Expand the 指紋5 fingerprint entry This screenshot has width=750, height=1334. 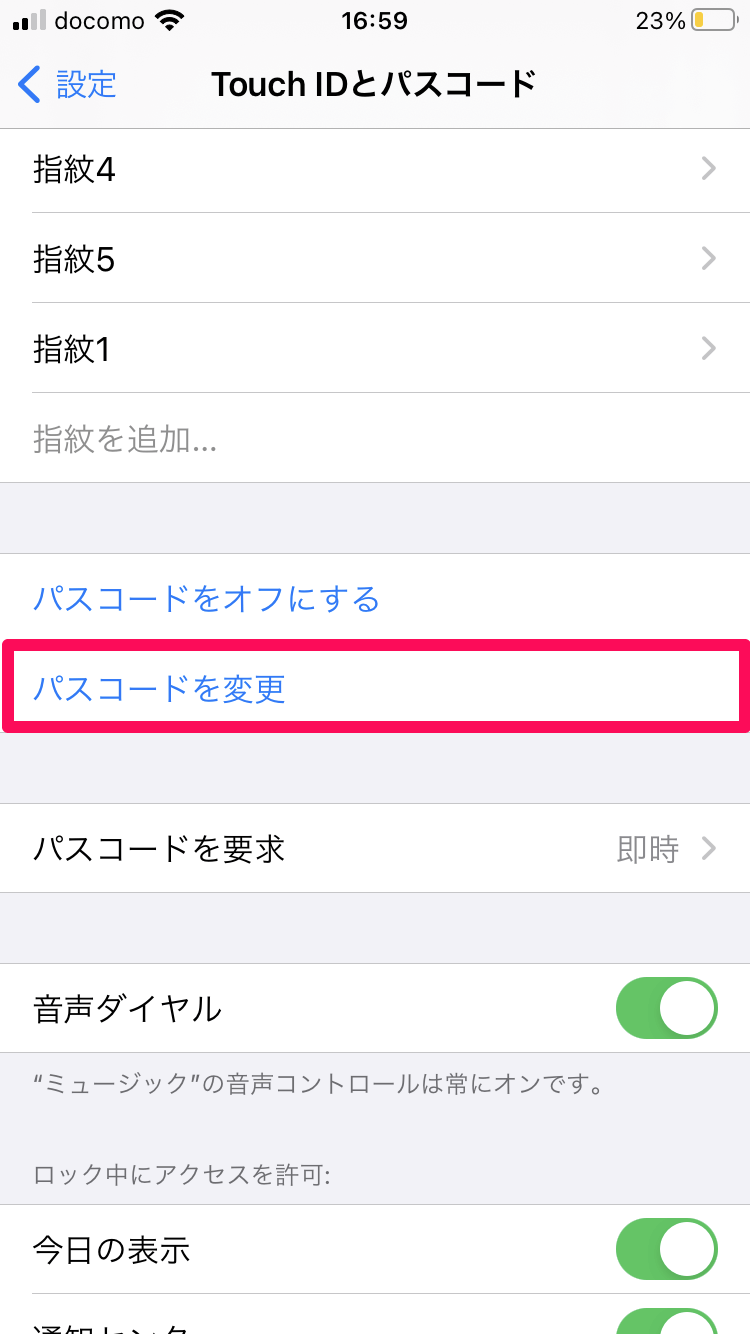pyautogui.click(x=375, y=259)
